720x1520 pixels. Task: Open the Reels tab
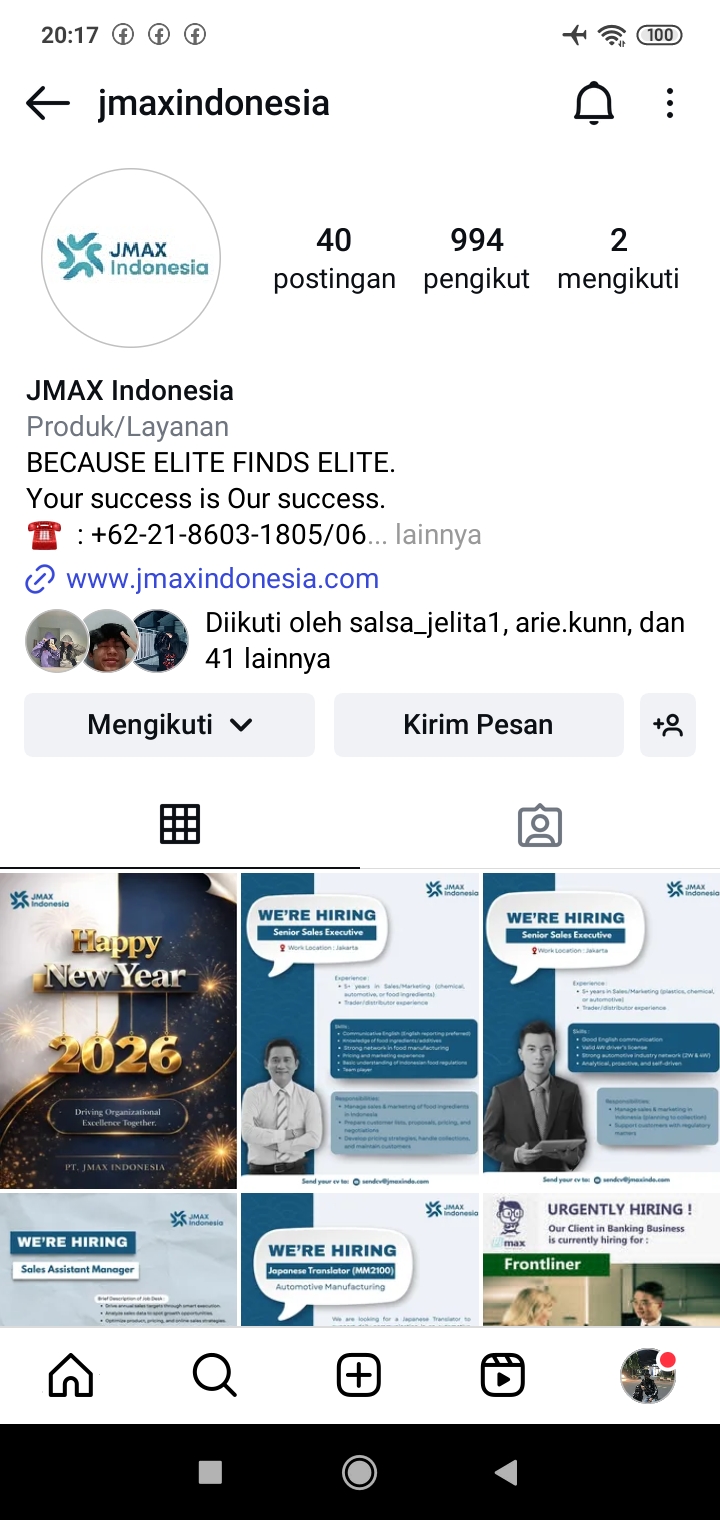tap(503, 1376)
